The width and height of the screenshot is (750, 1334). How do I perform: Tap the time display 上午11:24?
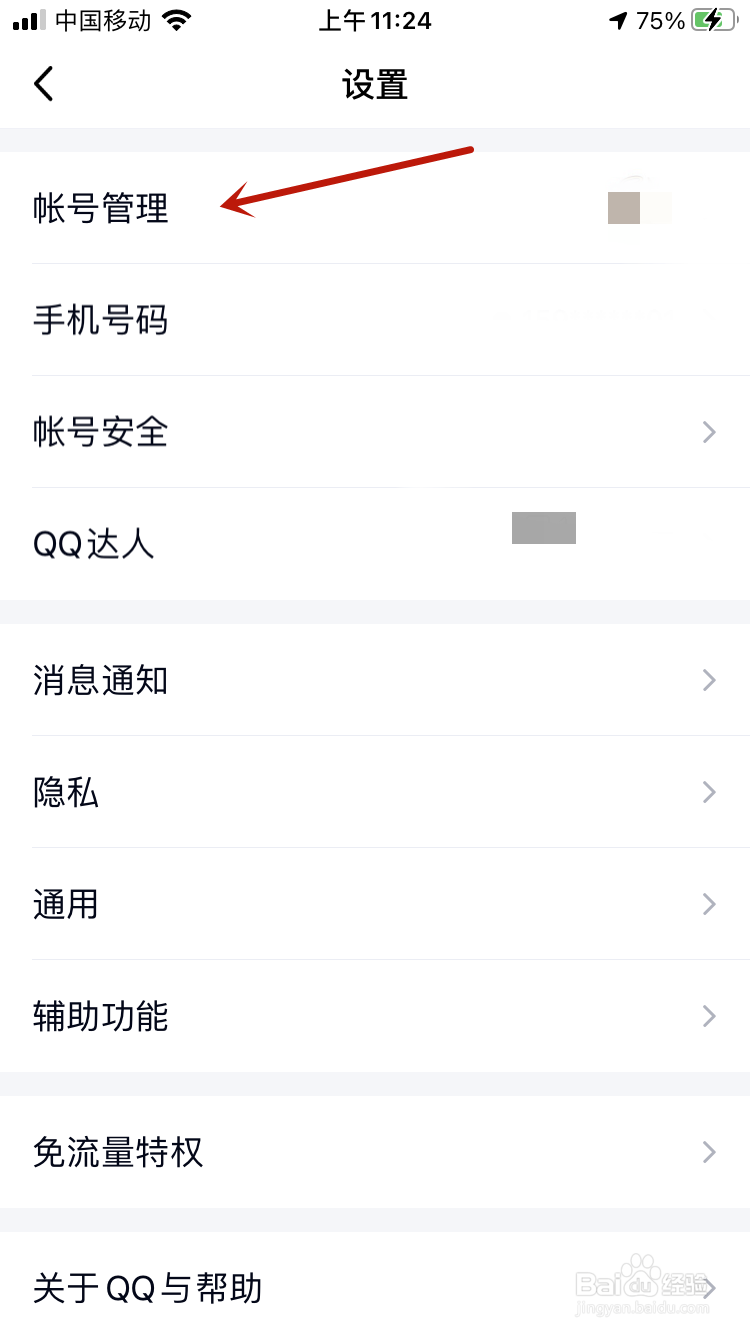coord(375,19)
